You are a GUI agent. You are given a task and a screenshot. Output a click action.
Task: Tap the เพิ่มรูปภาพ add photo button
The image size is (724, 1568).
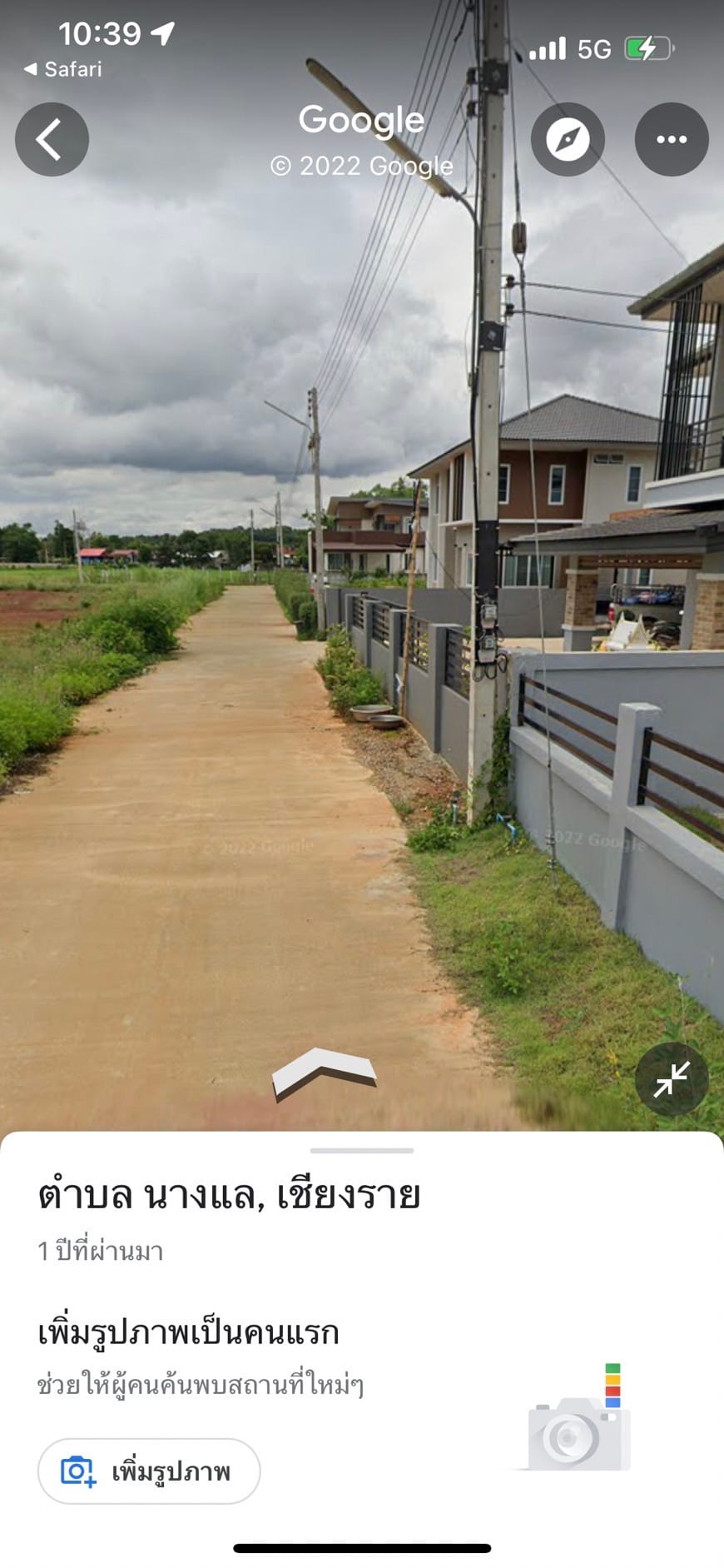[x=149, y=1471]
